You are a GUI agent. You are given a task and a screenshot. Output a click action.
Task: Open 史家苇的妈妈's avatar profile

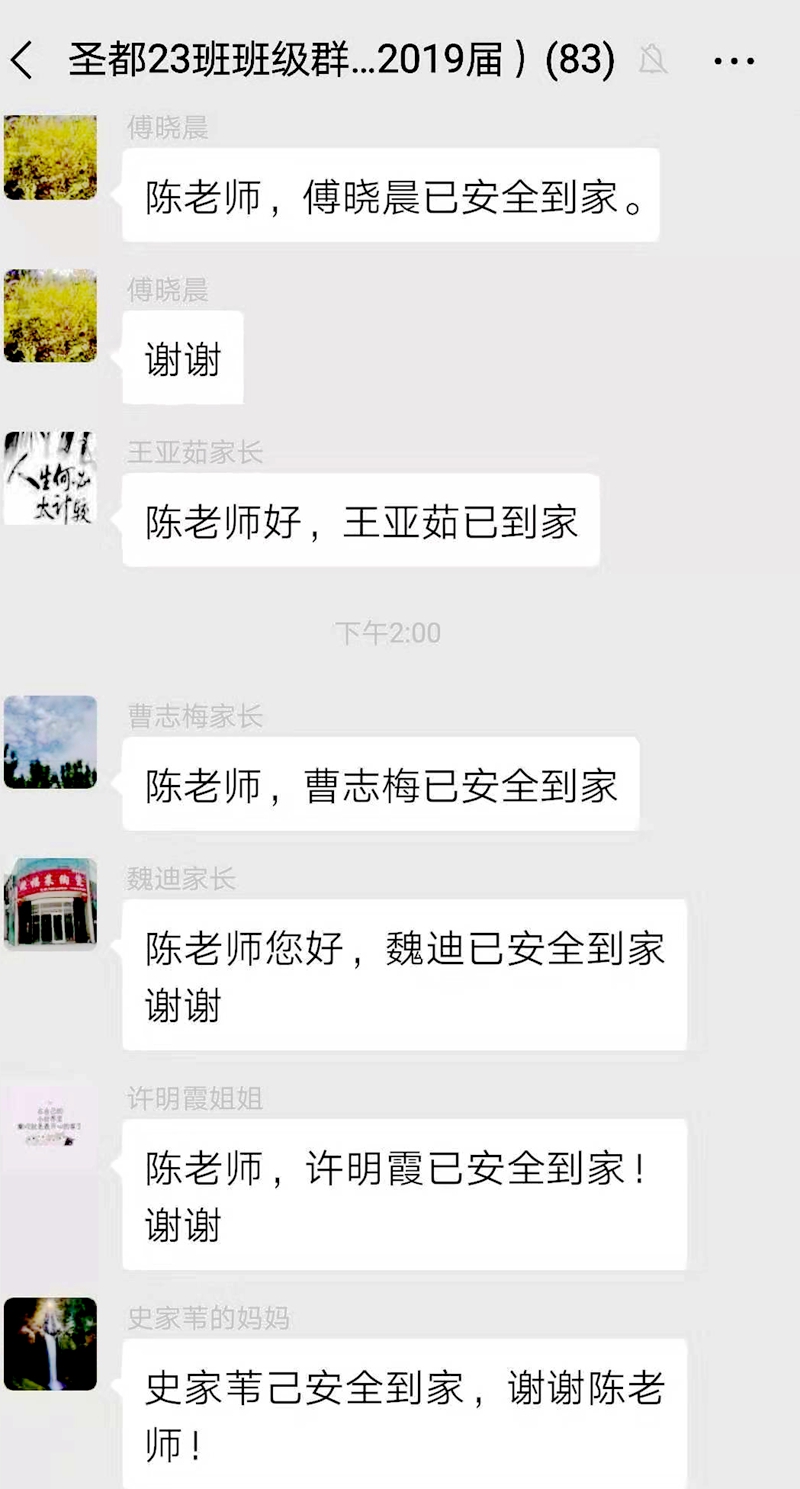51,1344
